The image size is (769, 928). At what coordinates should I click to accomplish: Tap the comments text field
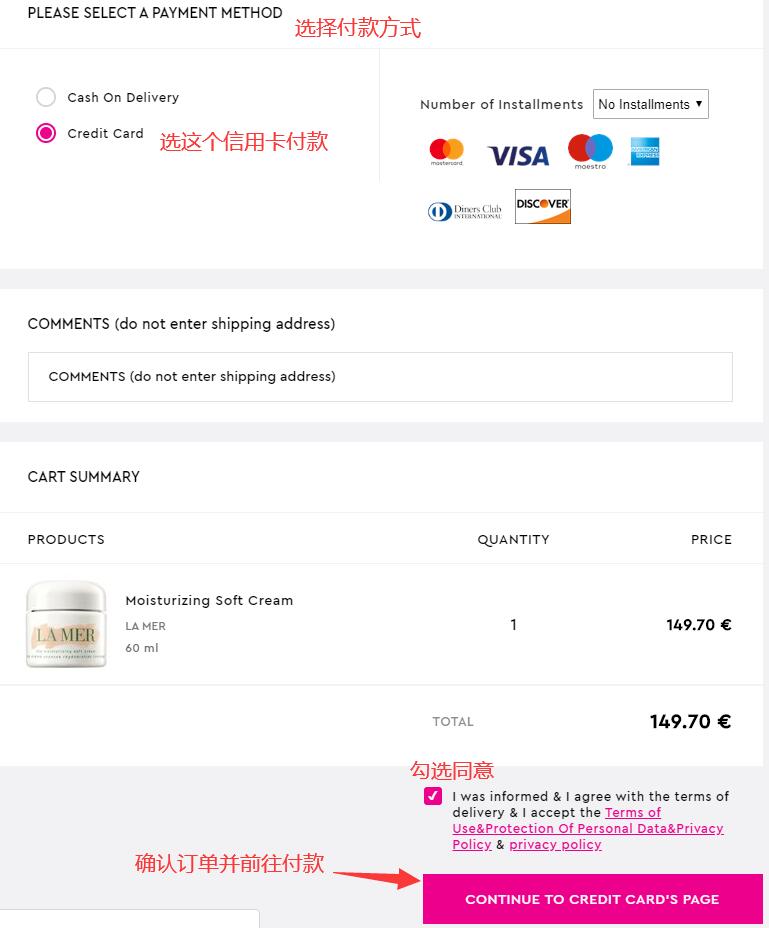tap(380, 377)
